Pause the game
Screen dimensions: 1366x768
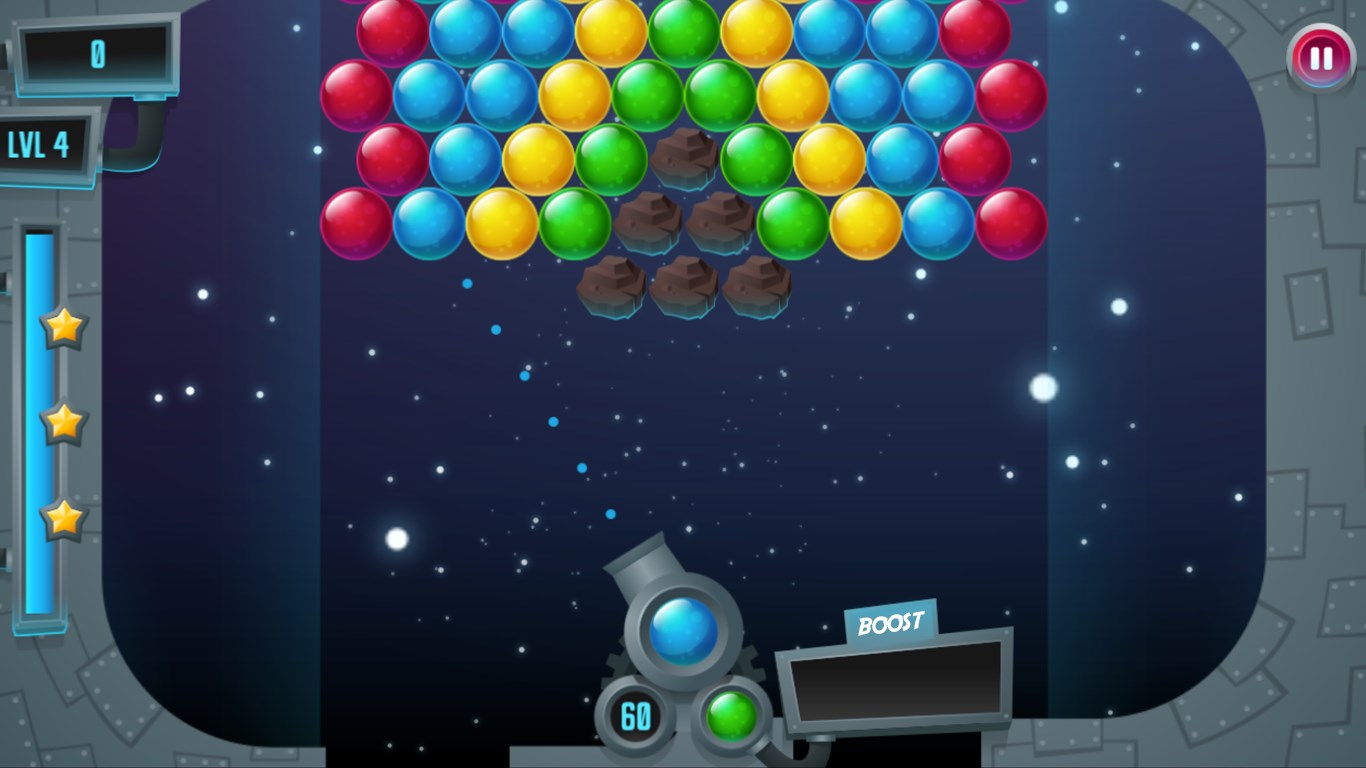click(x=1321, y=59)
